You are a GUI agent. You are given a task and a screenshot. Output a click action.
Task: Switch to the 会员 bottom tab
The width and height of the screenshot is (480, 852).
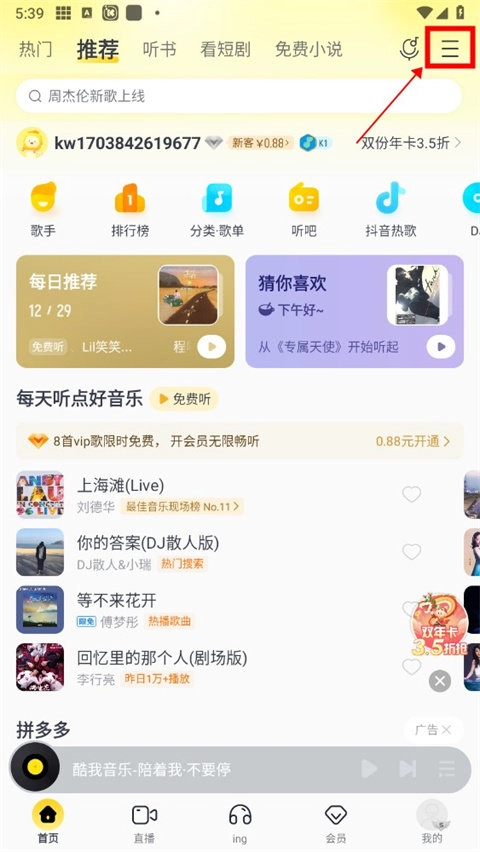pyautogui.click(x=336, y=823)
